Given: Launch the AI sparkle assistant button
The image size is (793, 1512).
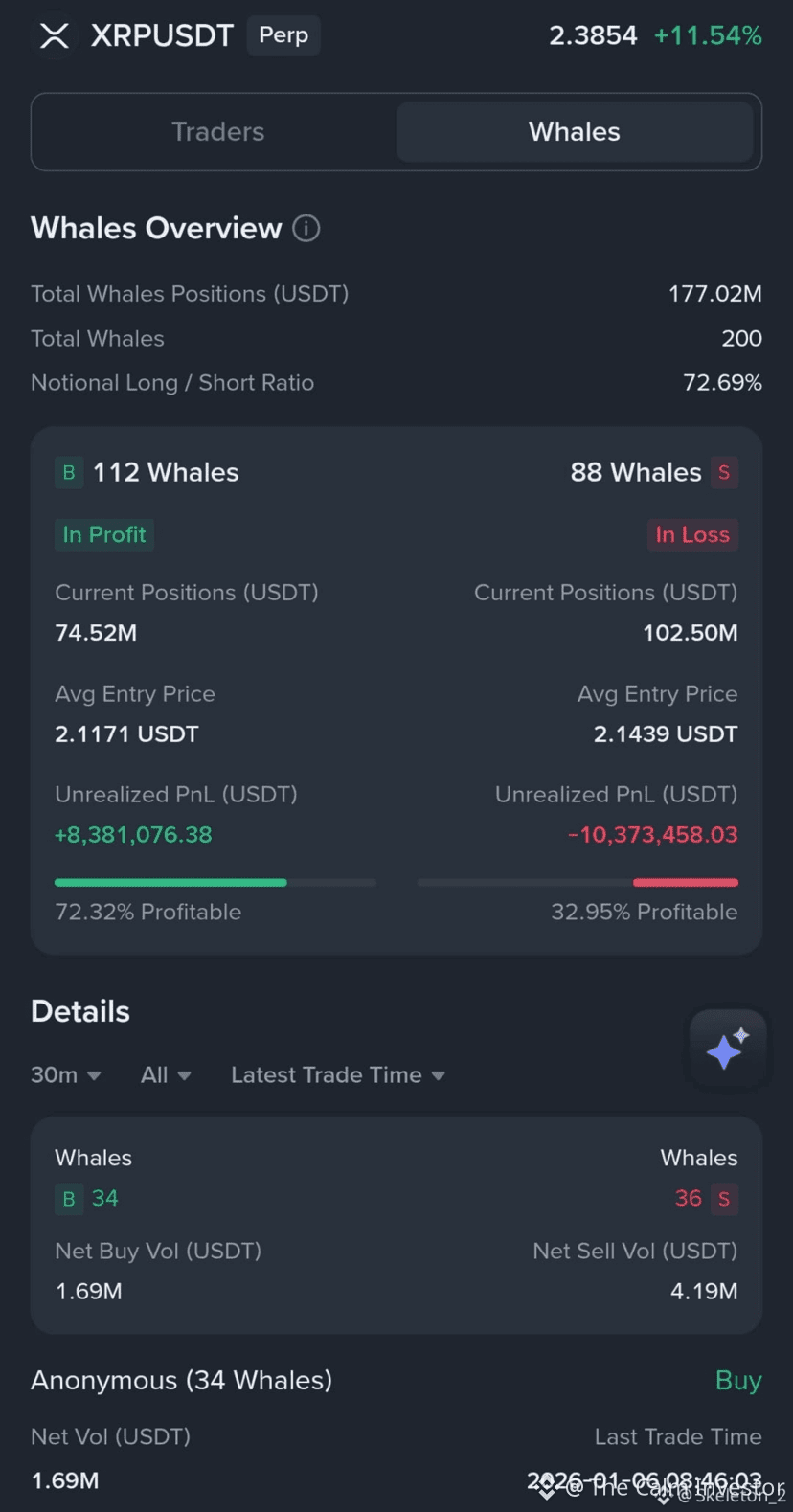Looking at the screenshot, I should (727, 1049).
